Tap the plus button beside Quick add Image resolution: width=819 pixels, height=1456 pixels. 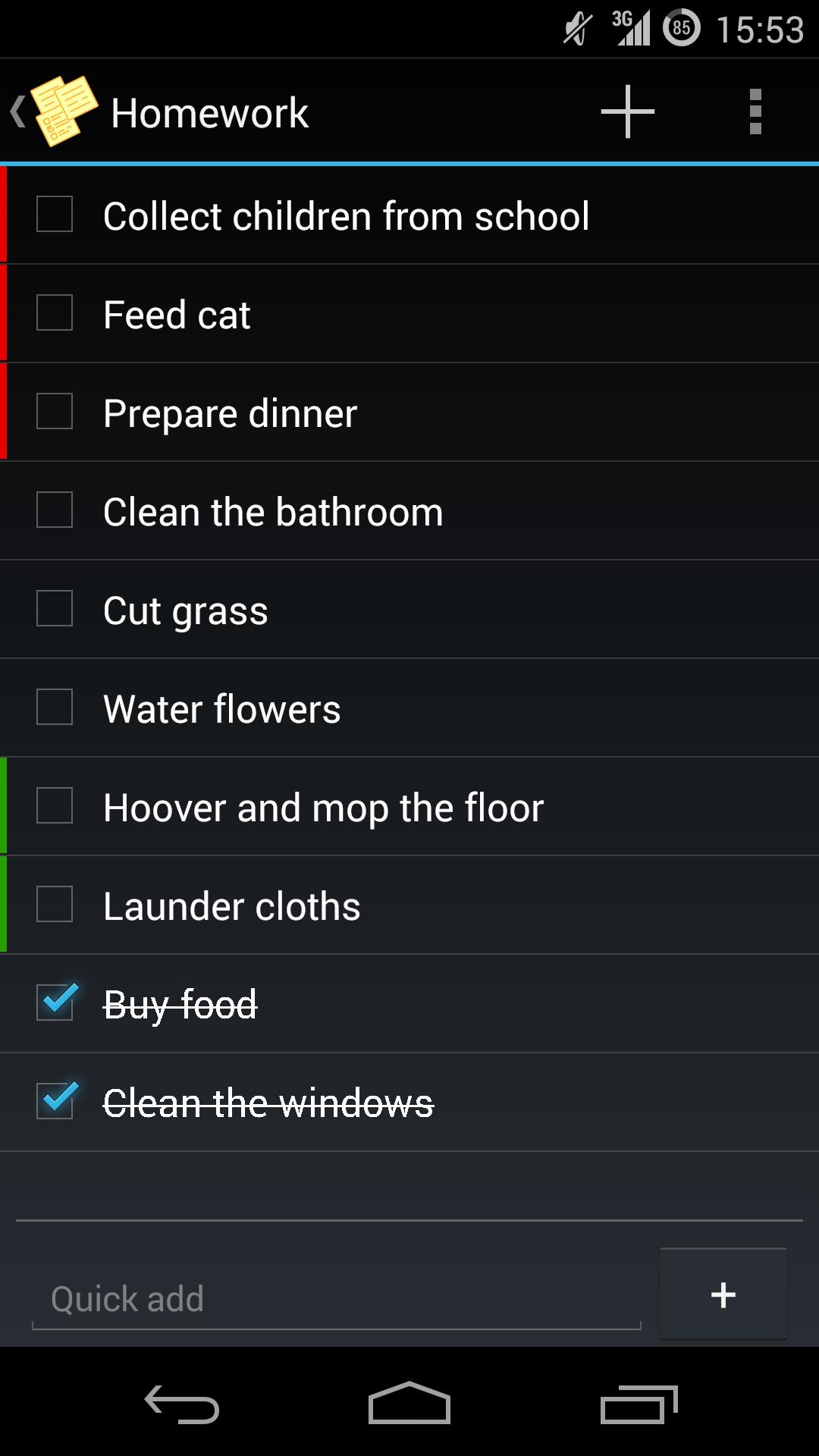click(x=723, y=1294)
